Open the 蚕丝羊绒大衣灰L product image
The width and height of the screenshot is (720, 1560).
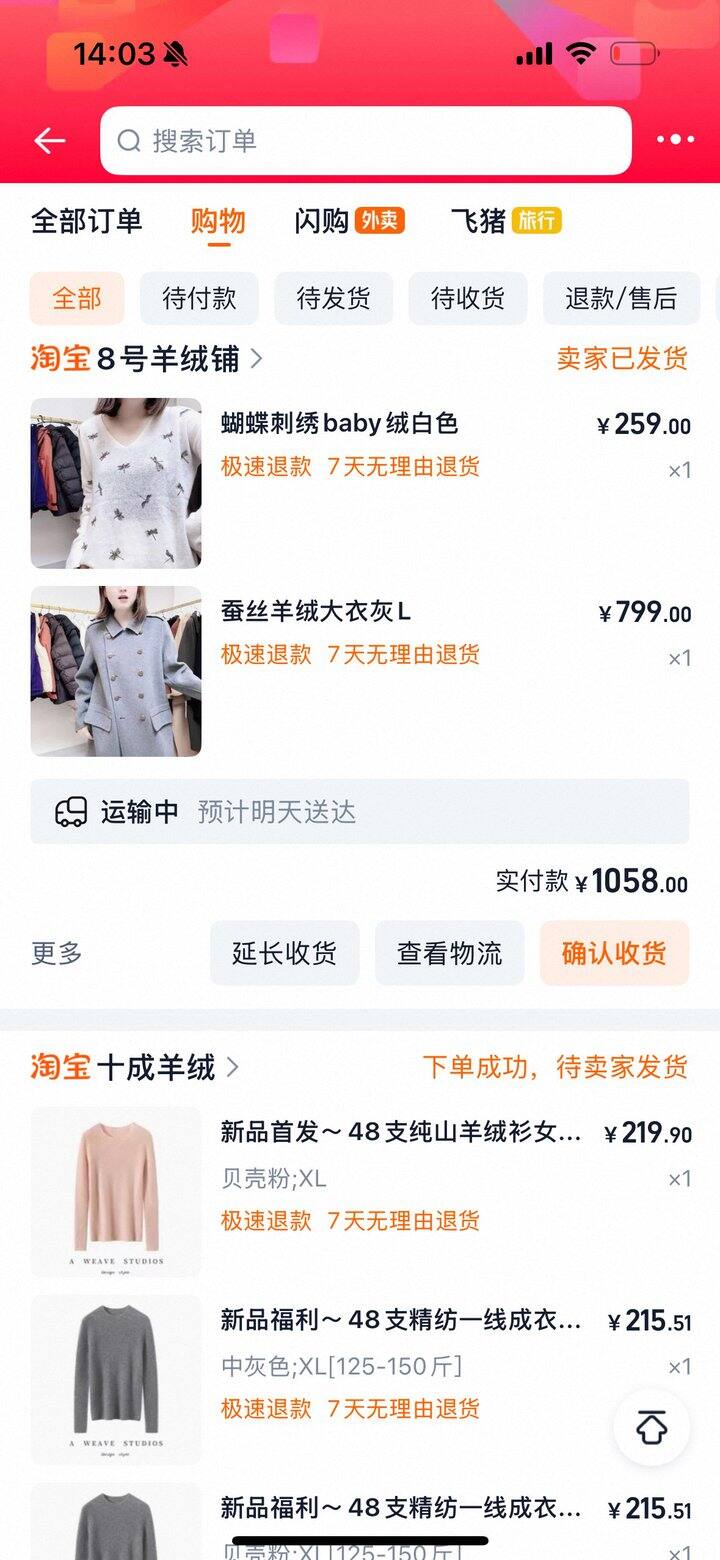116,671
